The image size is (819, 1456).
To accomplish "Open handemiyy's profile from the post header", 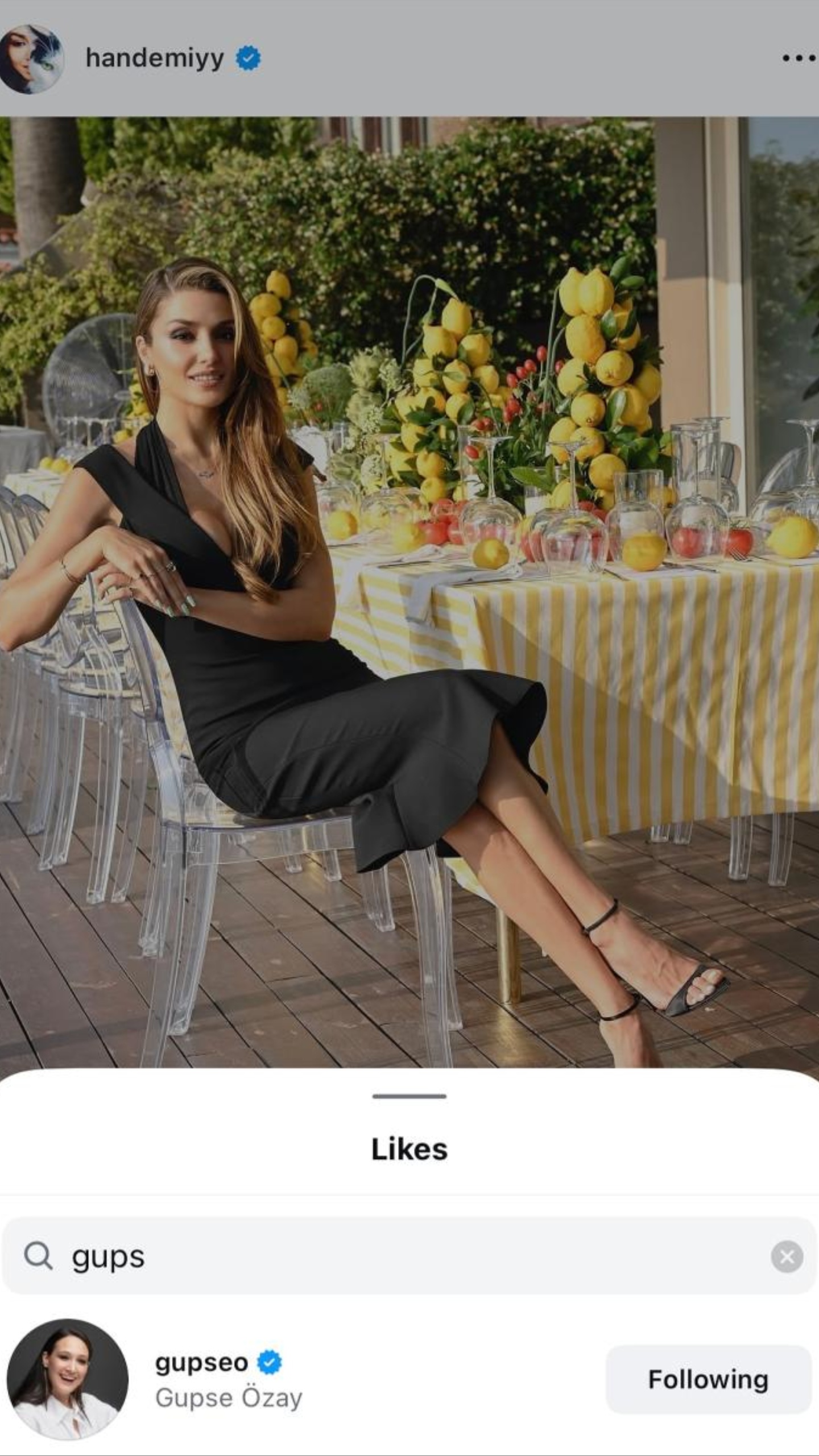I will [154, 58].
